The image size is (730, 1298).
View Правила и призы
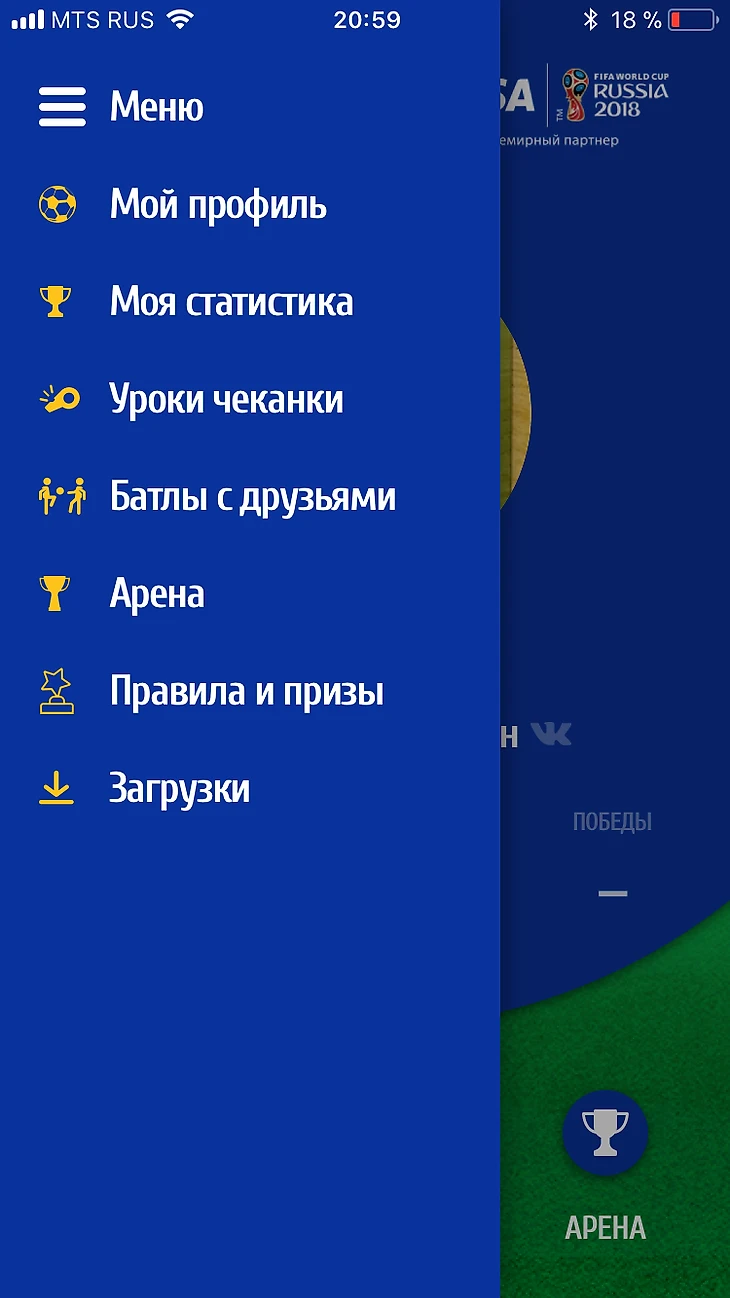(246, 691)
